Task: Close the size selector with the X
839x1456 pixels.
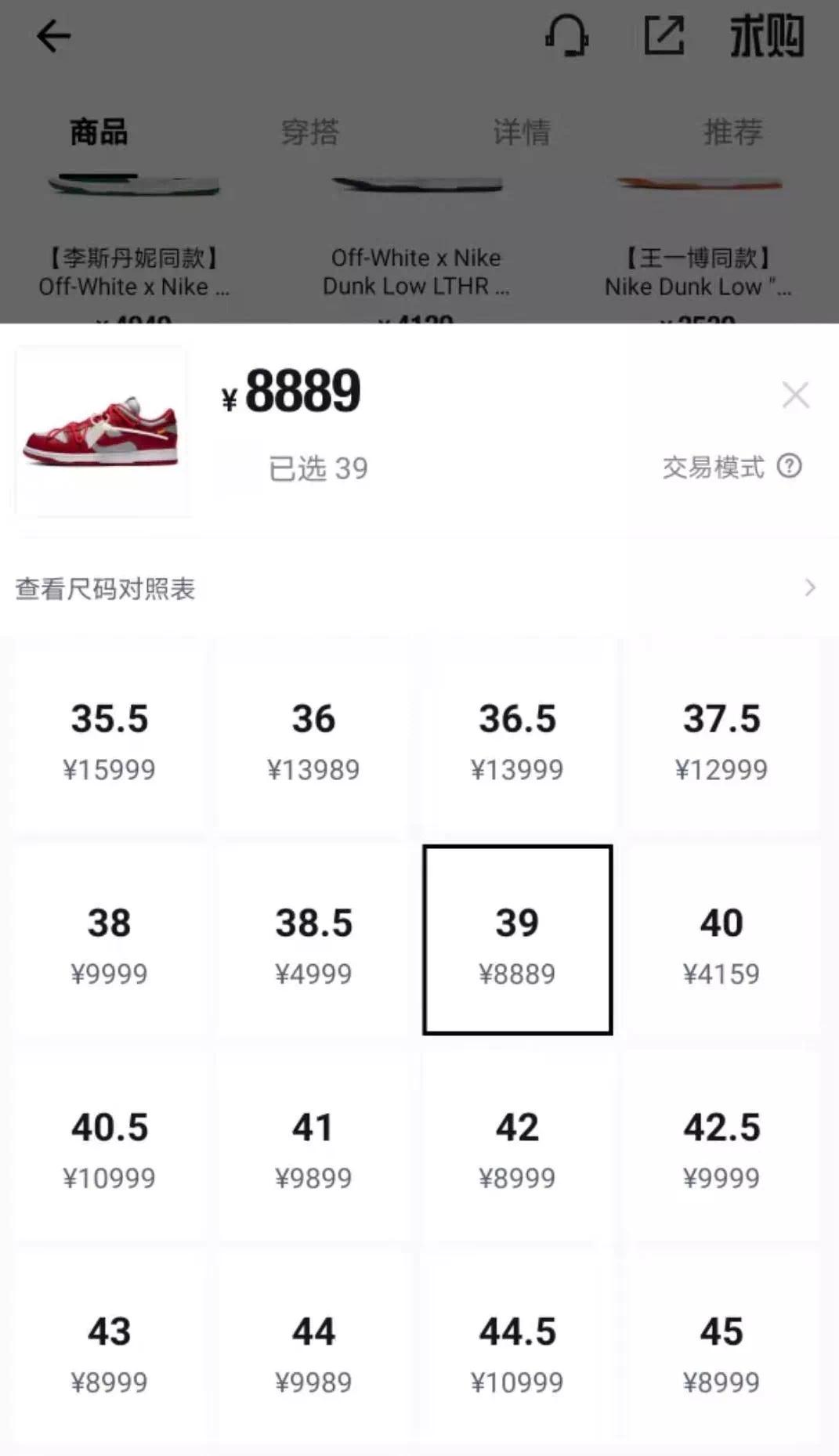Action: [x=796, y=395]
